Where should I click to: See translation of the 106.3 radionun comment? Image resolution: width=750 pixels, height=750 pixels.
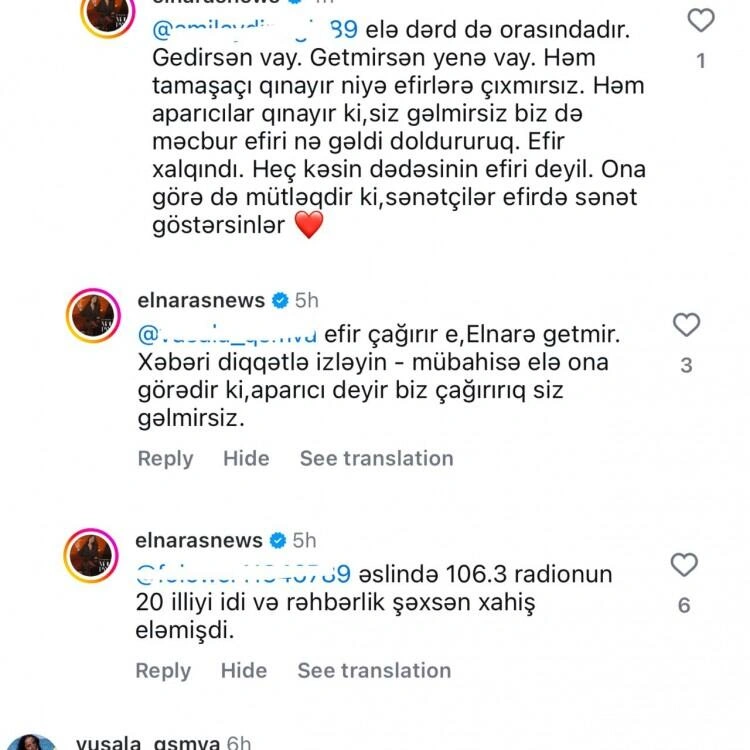pos(374,670)
